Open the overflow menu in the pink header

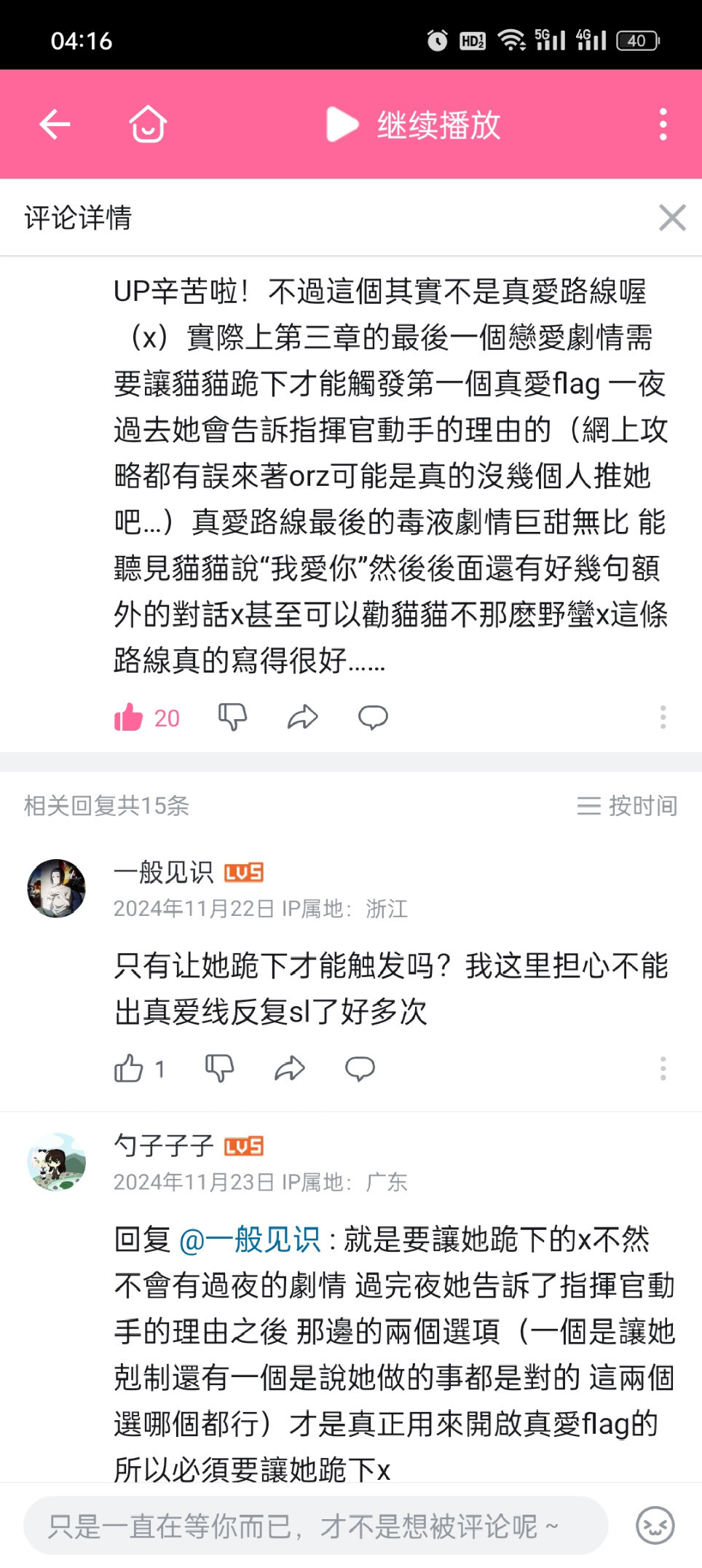point(663,125)
